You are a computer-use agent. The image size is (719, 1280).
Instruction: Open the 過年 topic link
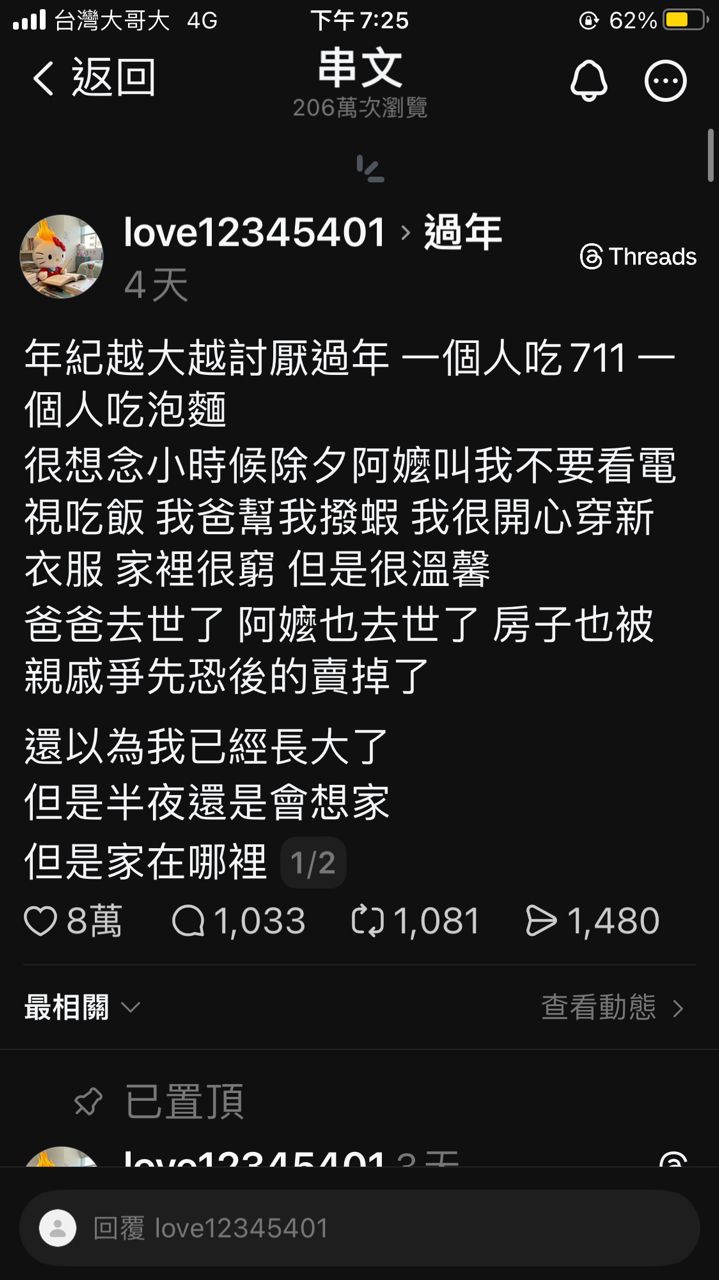tap(462, 233)
